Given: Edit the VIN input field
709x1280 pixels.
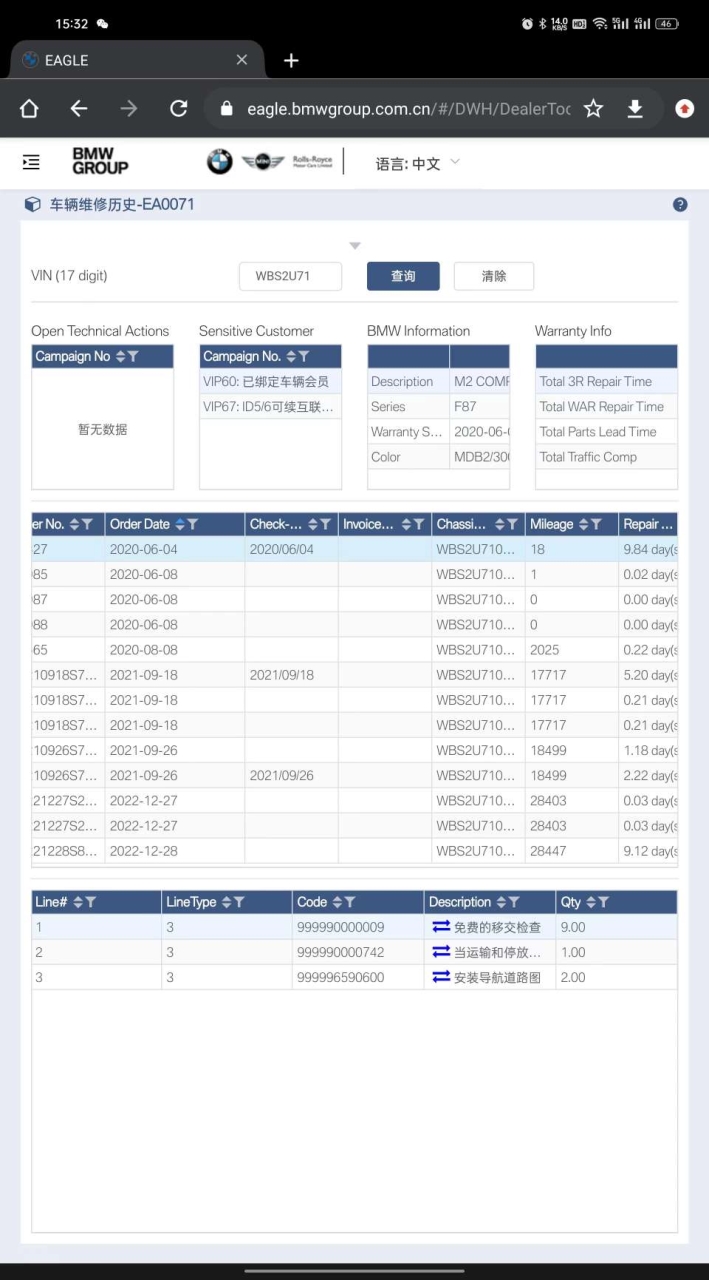Looking at the screenshot, I should (x=290, y=276).
